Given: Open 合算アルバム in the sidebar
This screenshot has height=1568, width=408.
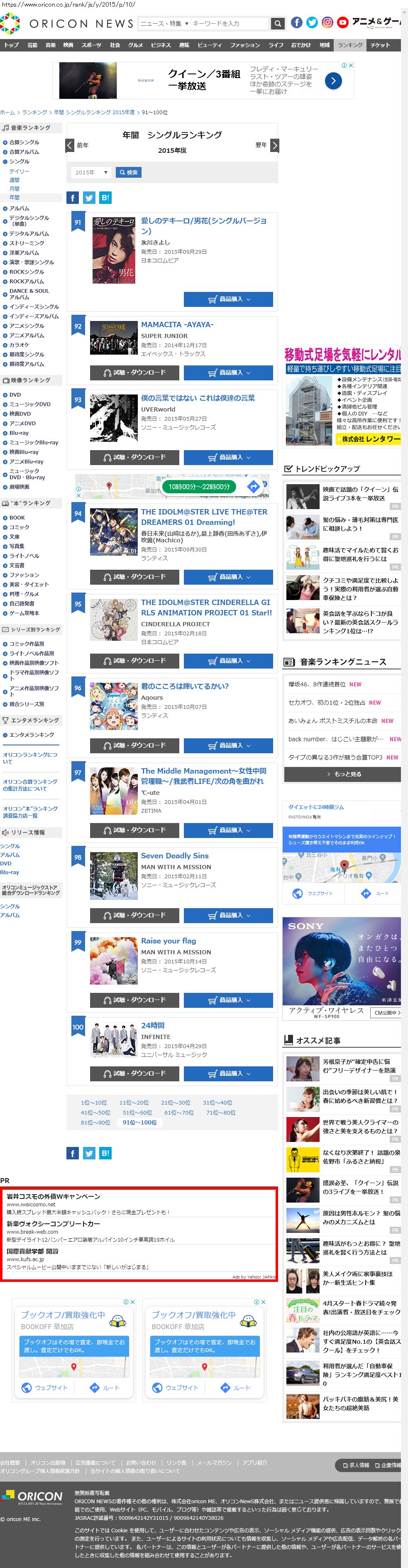Looking at the screenshot, I should (x=24, y=152).
